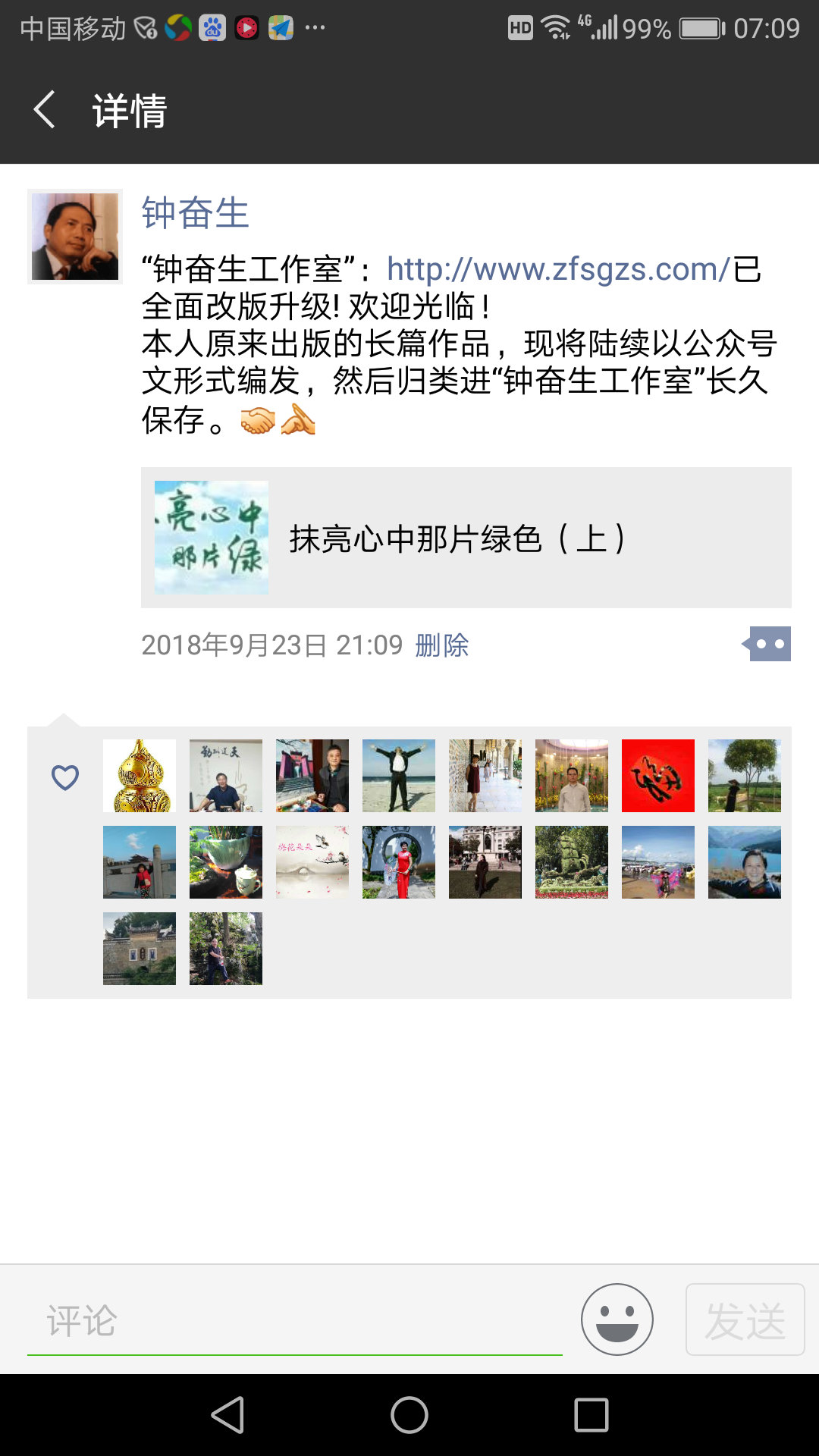
Task: Open the 钟奋生 name link
Action: (x=195, y=212)
